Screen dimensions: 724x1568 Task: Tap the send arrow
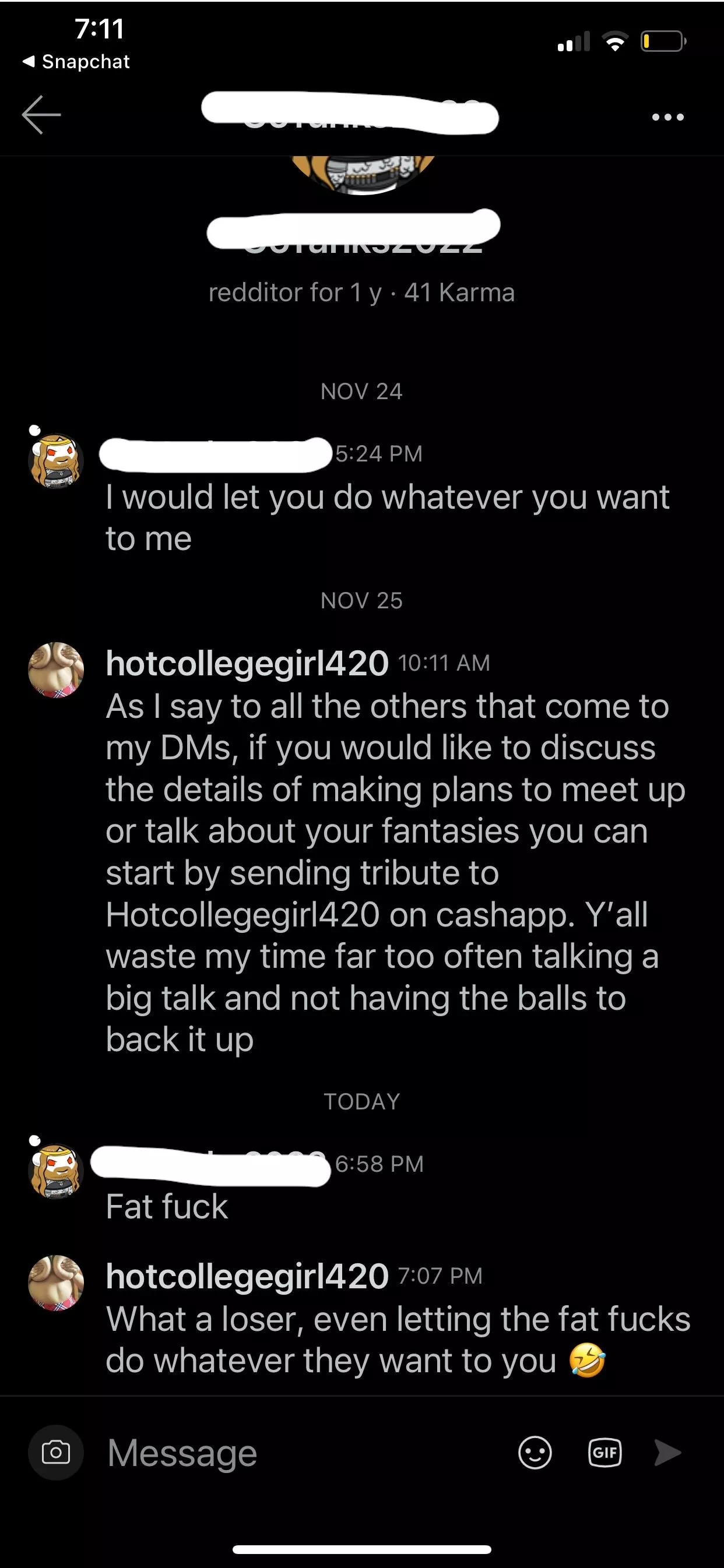667,1453
